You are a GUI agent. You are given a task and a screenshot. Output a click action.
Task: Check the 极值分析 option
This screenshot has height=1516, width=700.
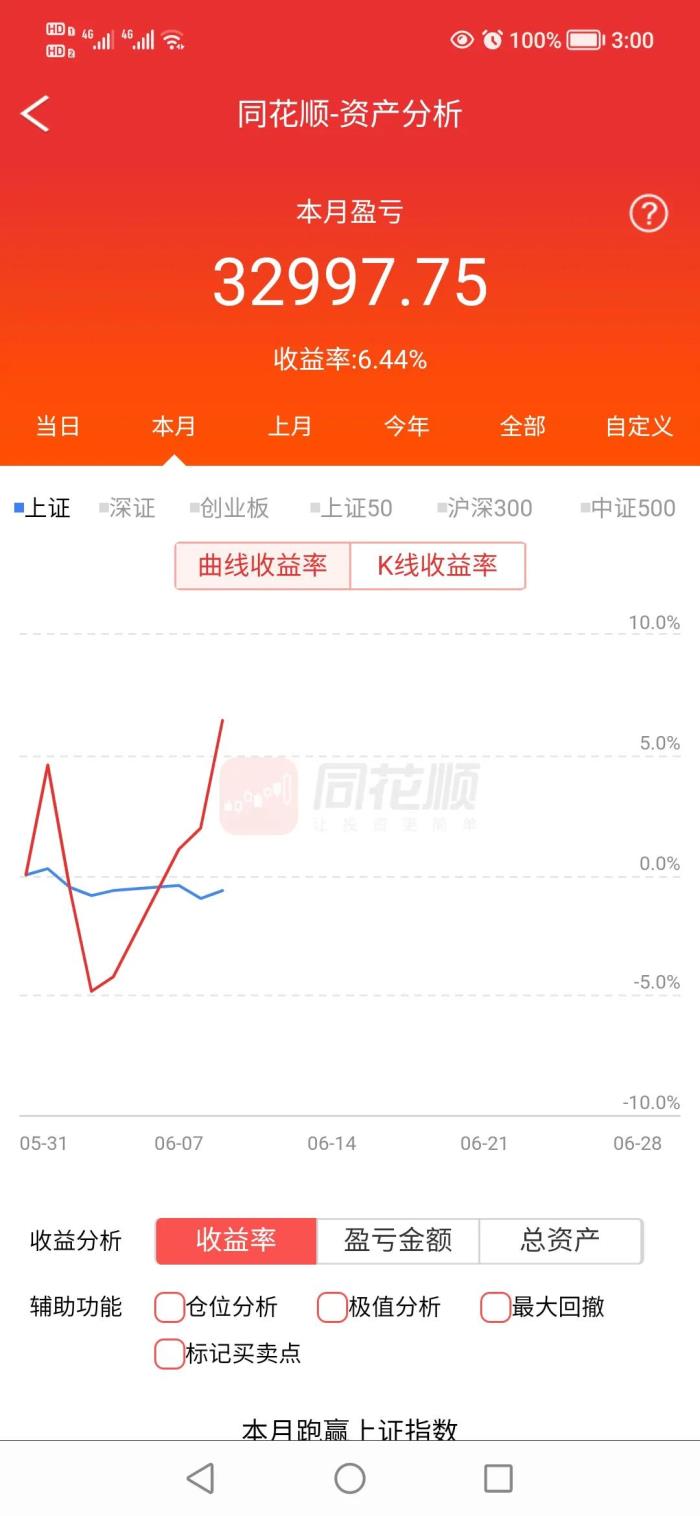pyautogui.click(x=332, y=1307)
